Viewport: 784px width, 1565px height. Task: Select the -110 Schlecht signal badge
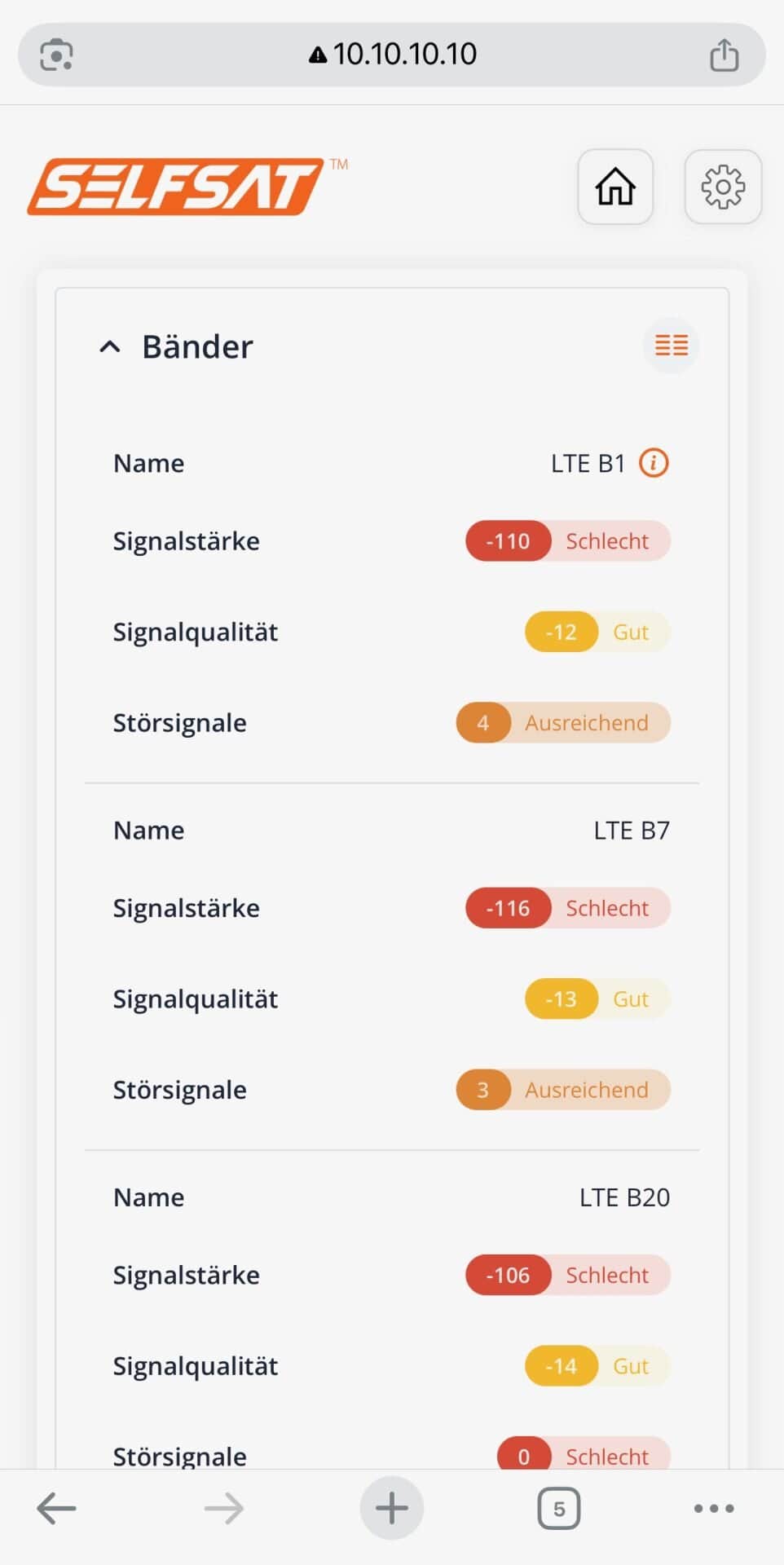click(x=567, y=540)
